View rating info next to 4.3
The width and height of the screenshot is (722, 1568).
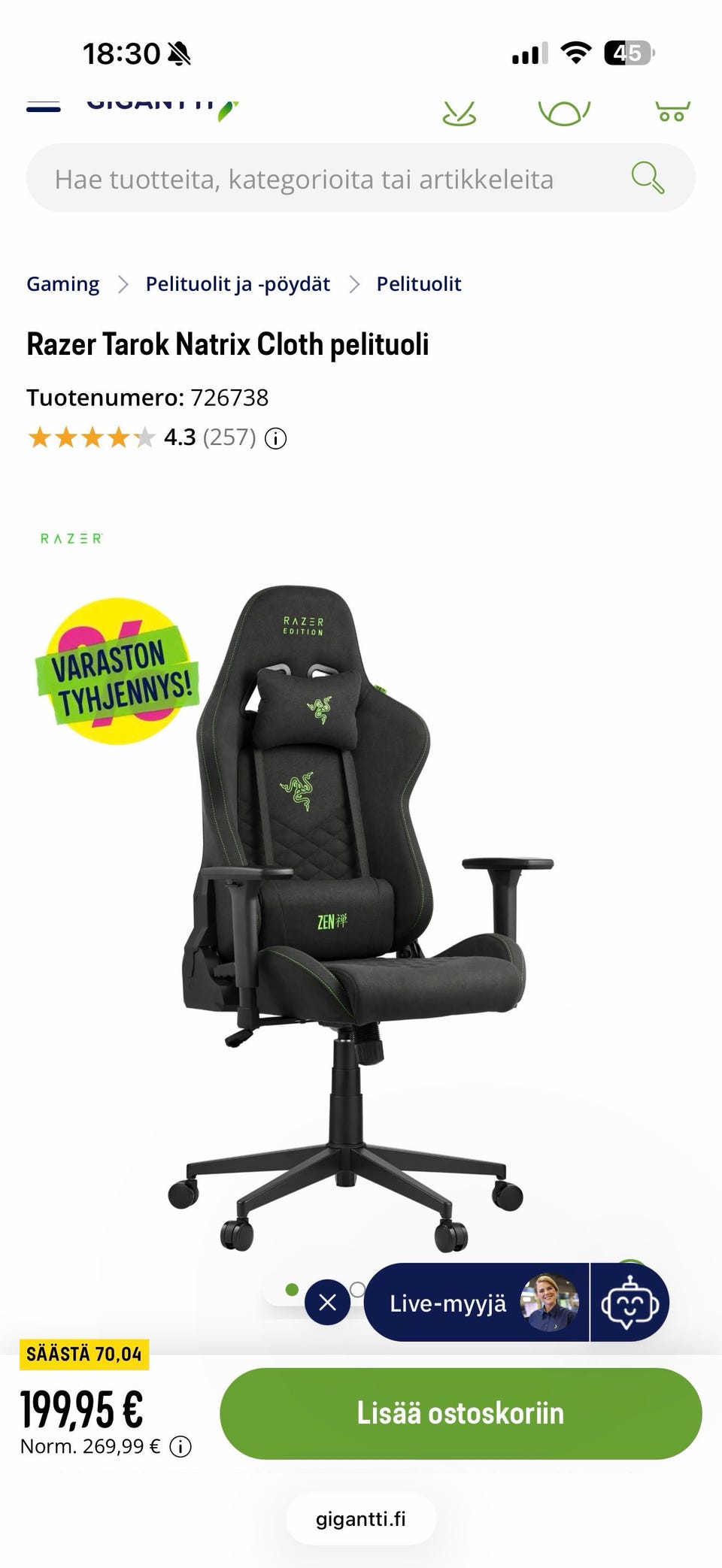coord(276,438)
